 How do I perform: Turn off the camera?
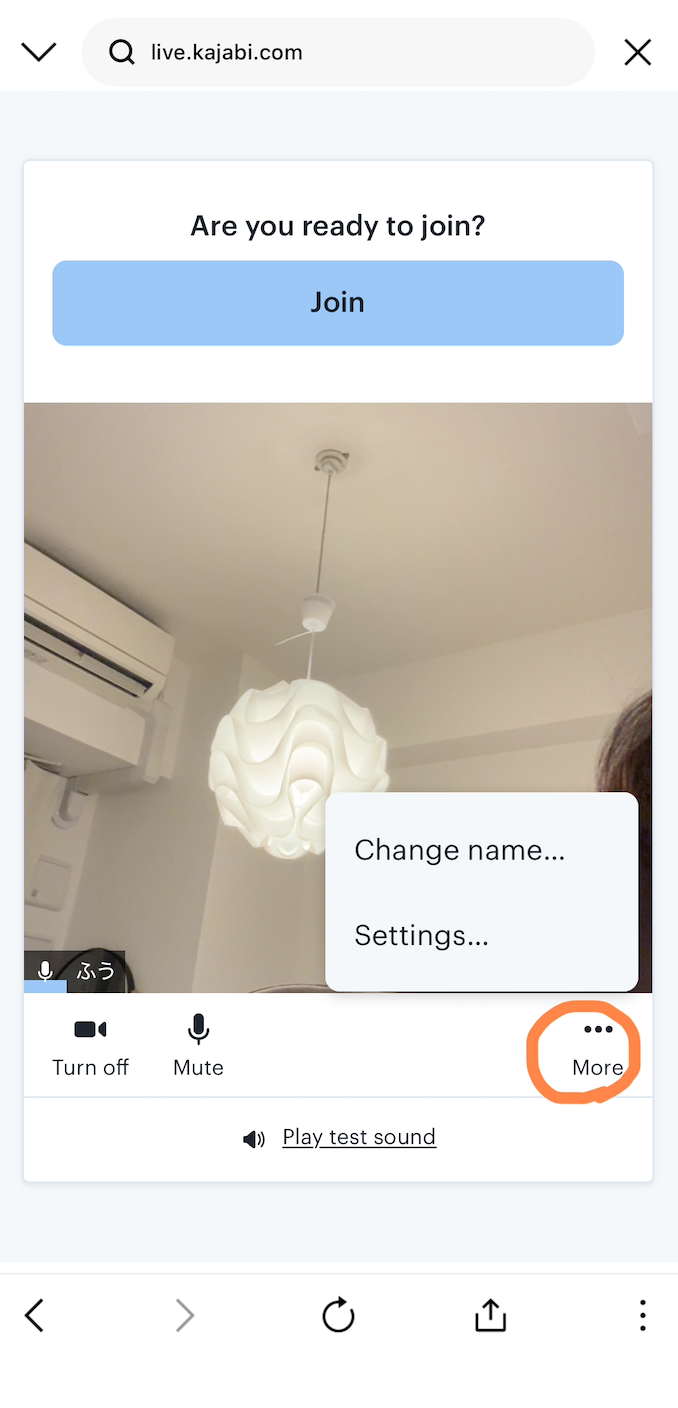click(x=90, y=1046)
